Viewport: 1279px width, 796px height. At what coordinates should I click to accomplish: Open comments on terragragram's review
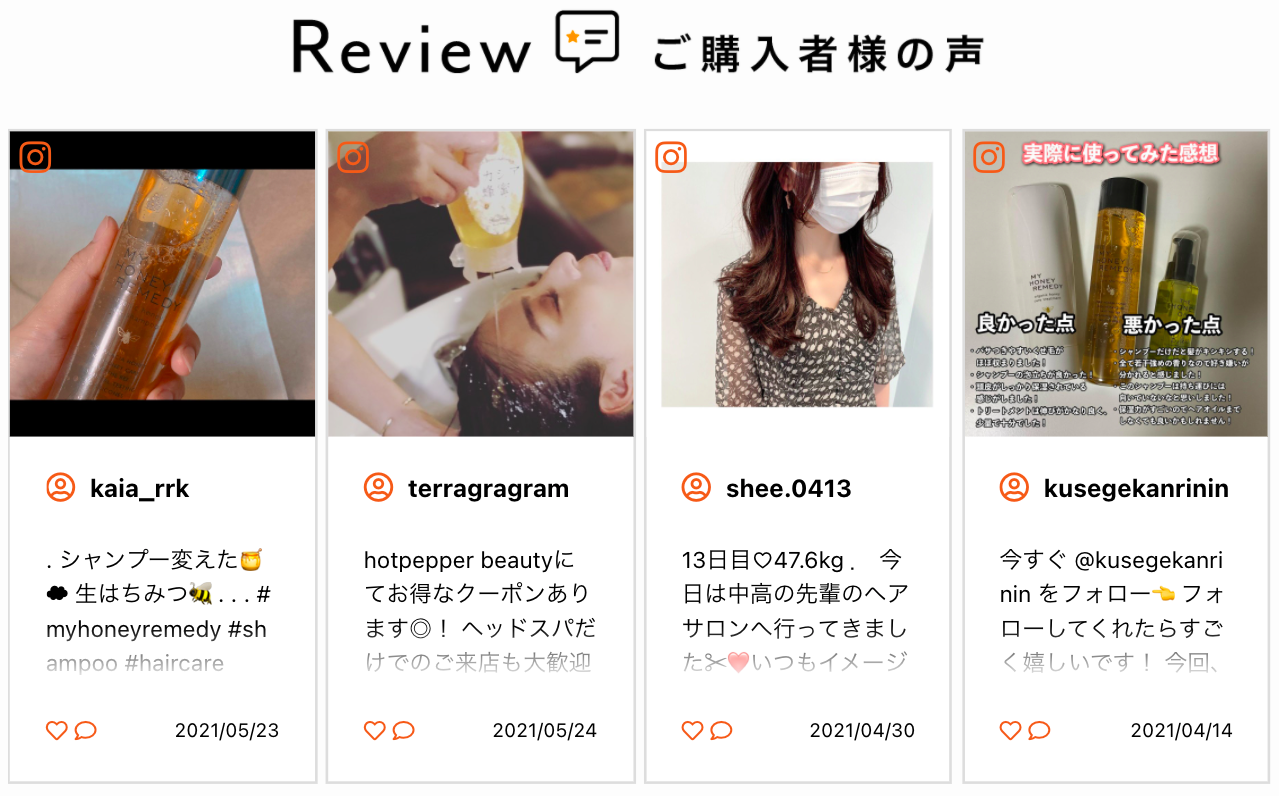[404, 731]
